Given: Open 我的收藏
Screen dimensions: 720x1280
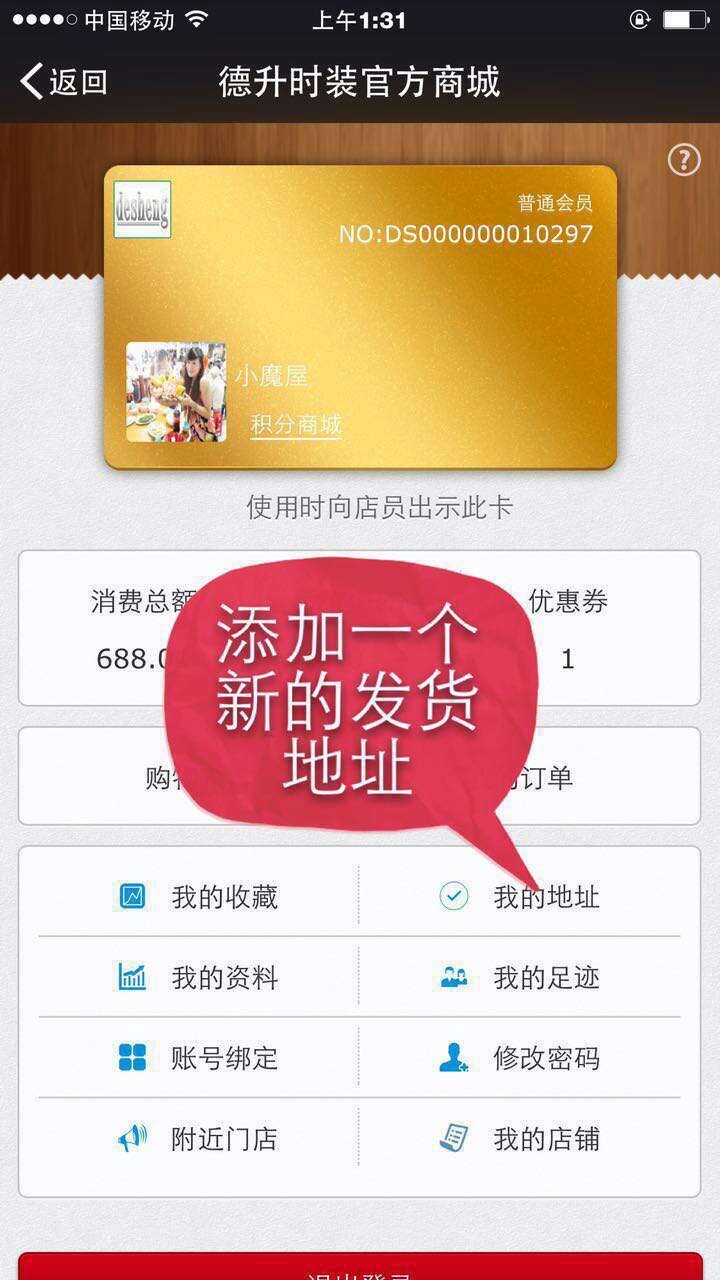Looking at the screenshot, I should (198, 896).
